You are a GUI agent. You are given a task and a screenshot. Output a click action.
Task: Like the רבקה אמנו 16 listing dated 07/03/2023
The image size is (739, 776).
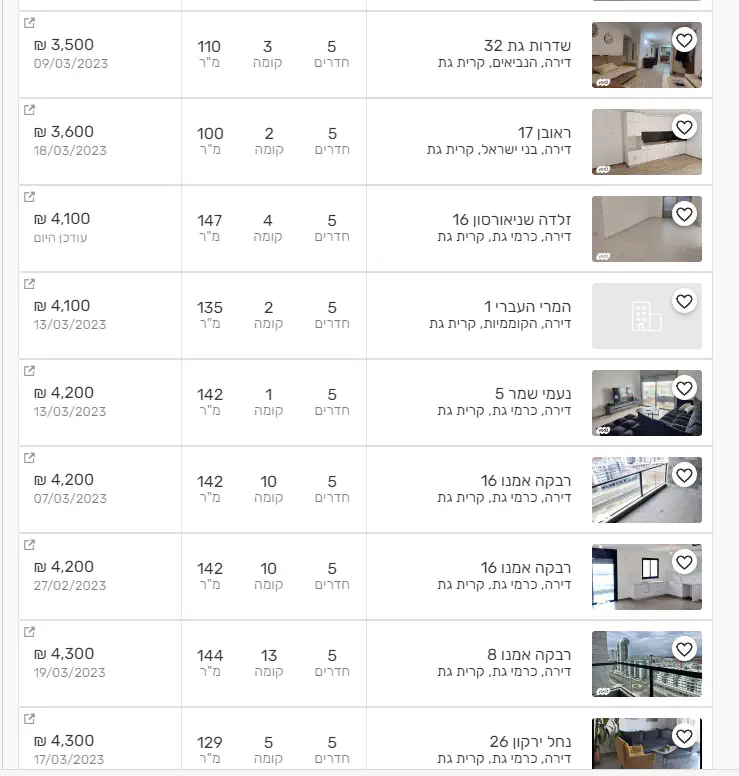coord(684,475)
